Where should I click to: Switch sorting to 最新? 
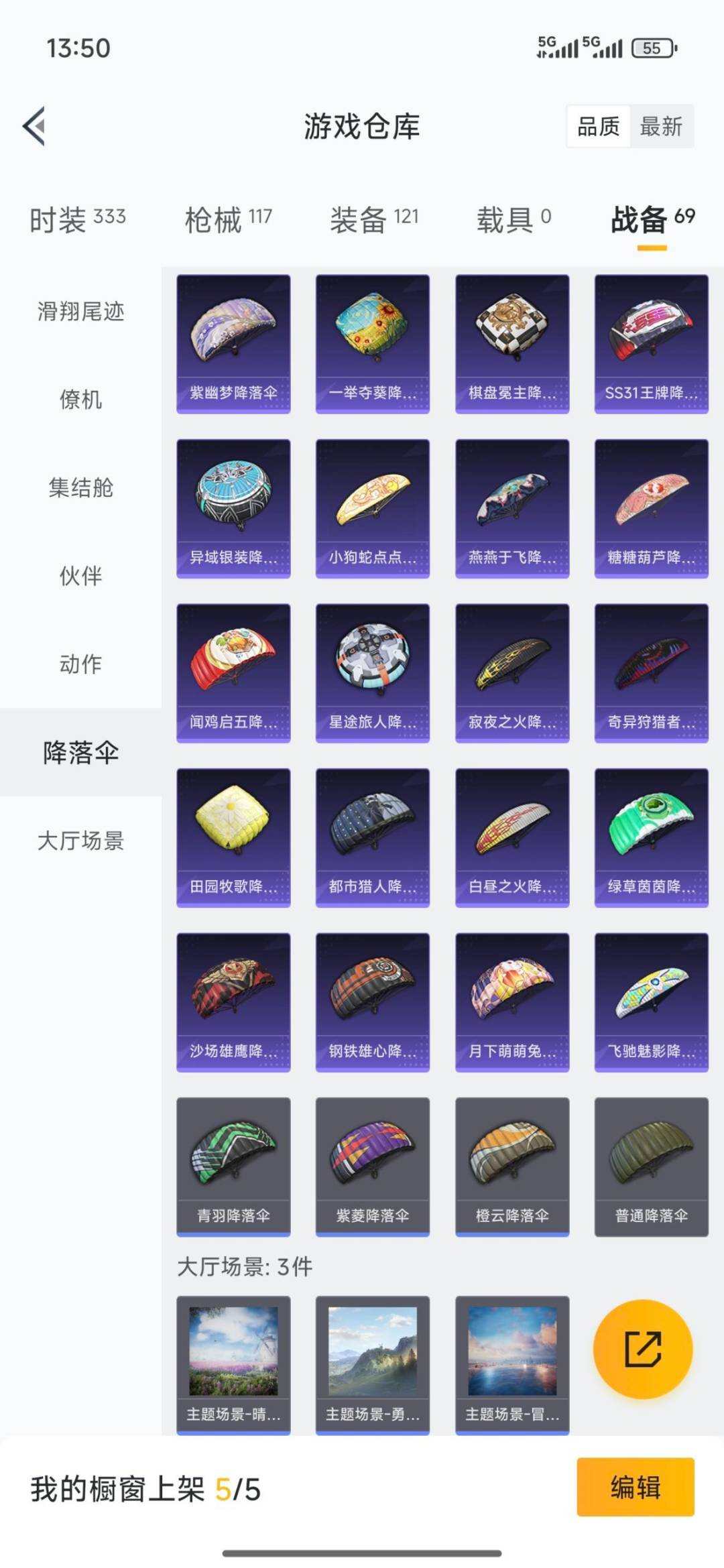coord(660,126)
